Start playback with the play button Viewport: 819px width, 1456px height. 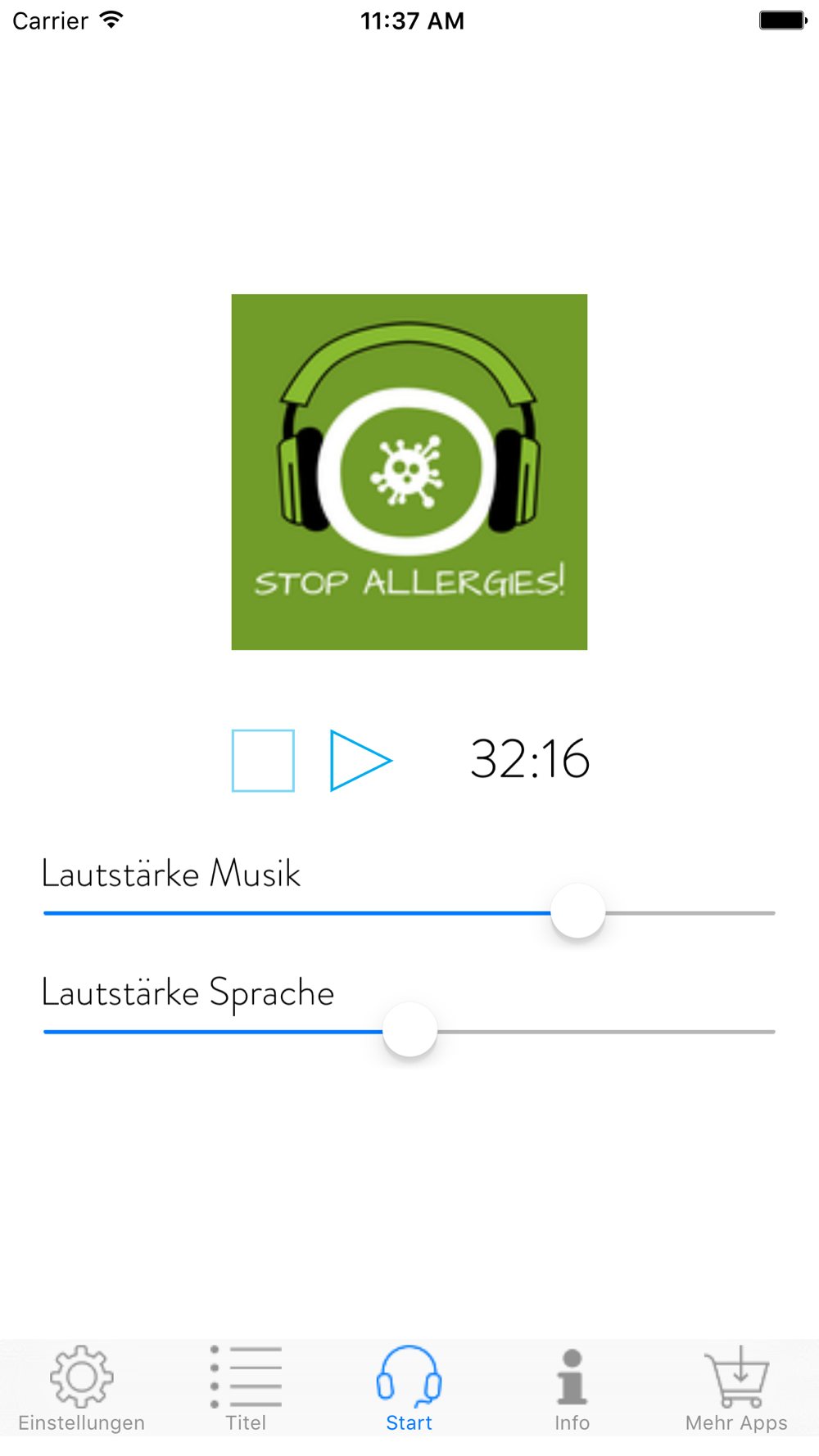(360, 761)
